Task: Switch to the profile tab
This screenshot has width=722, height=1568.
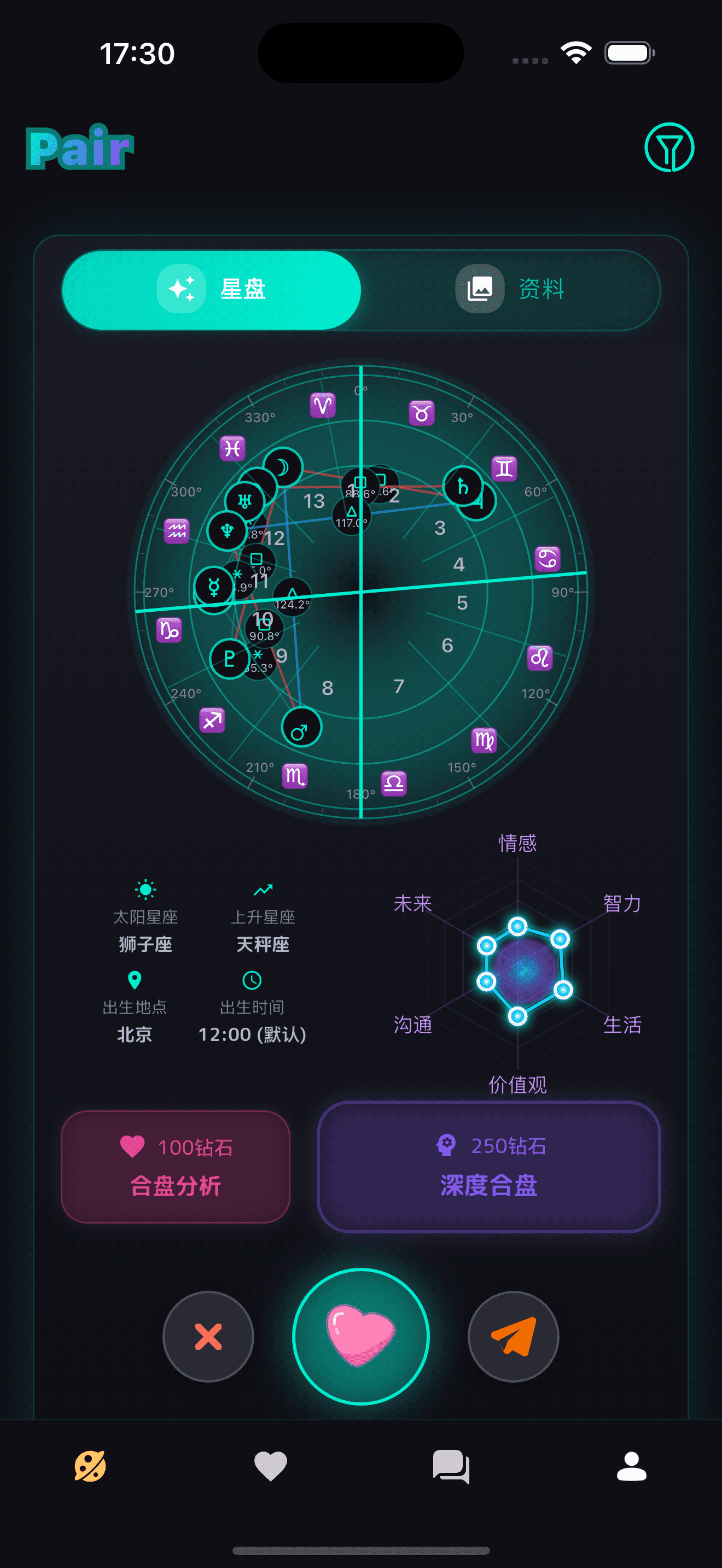Action: [631, 1466]
